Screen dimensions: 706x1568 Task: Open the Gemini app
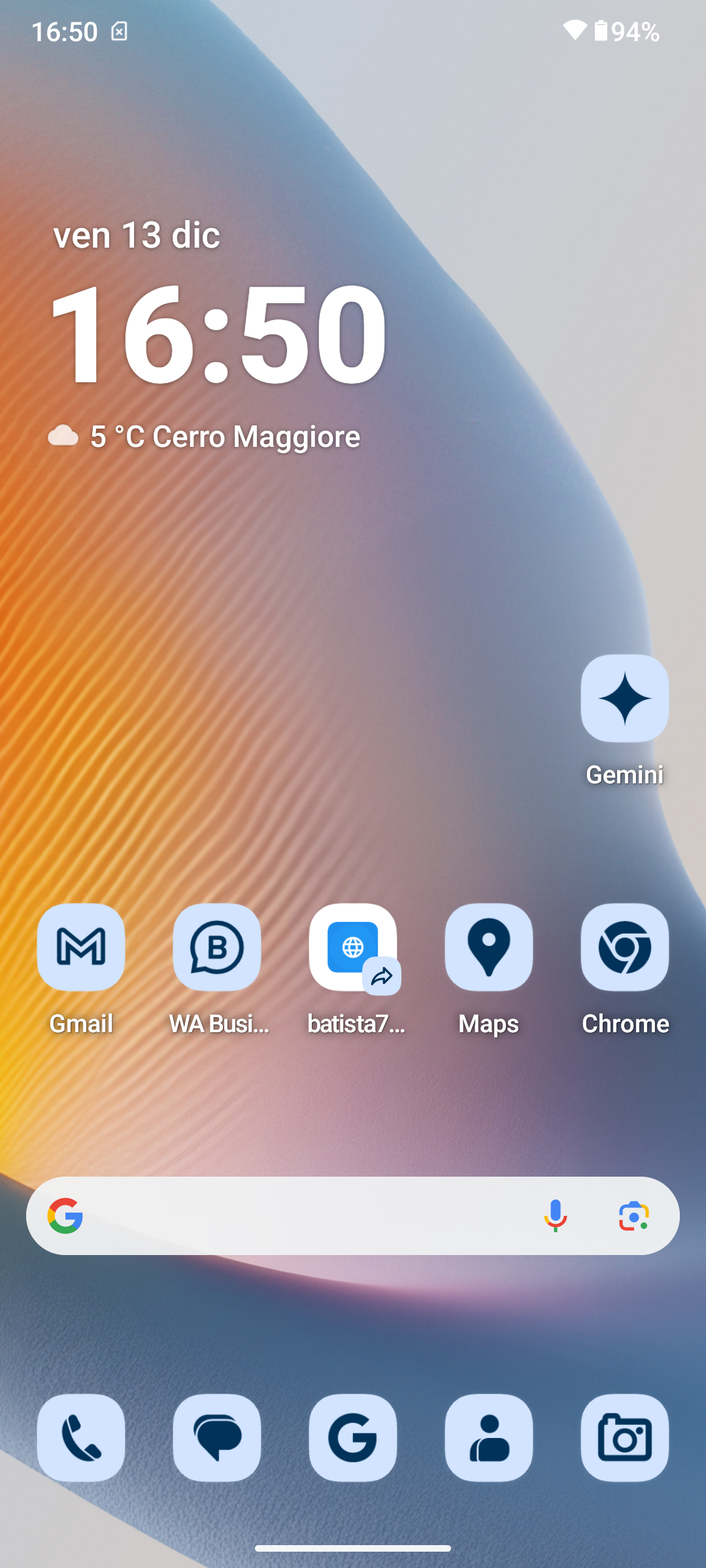624,699
